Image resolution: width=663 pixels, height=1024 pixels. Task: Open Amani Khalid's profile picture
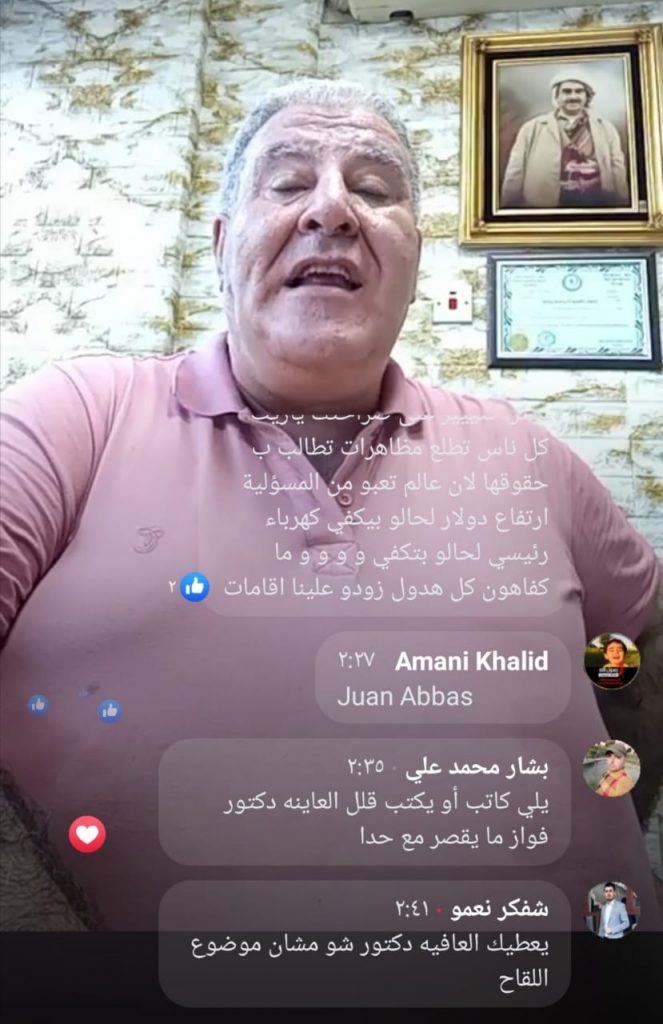[x=612, y=661]
